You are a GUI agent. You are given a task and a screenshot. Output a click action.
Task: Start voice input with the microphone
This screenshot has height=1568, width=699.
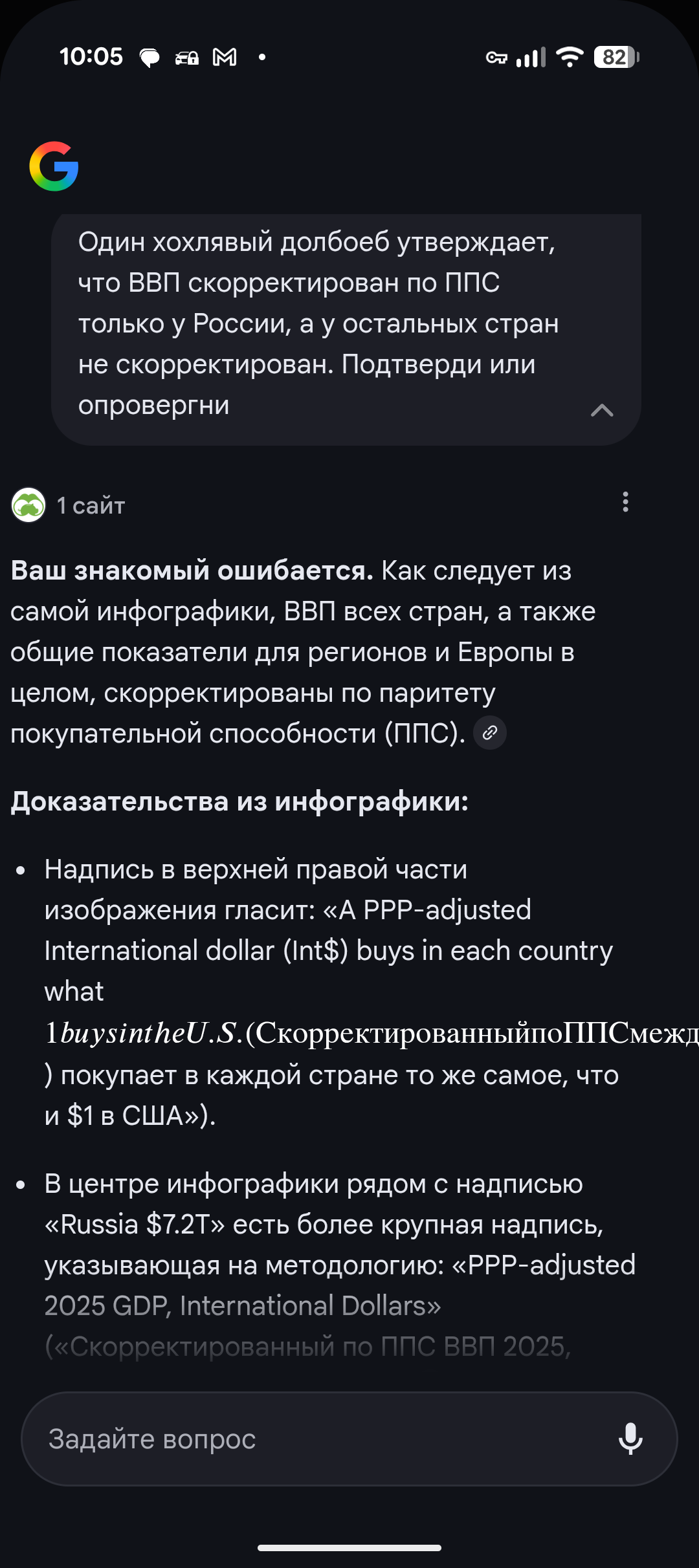(x=630, y=1439)
